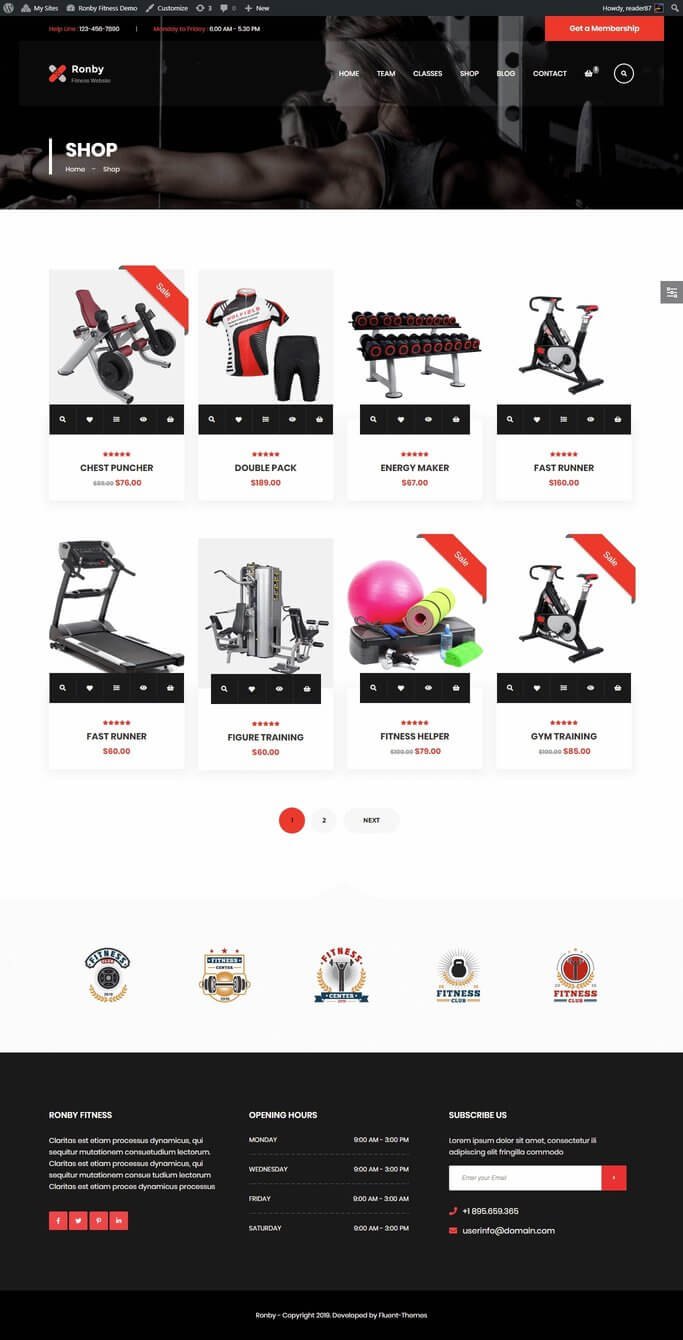Open the Home breadcrumb link

click(x=75, y=169)
